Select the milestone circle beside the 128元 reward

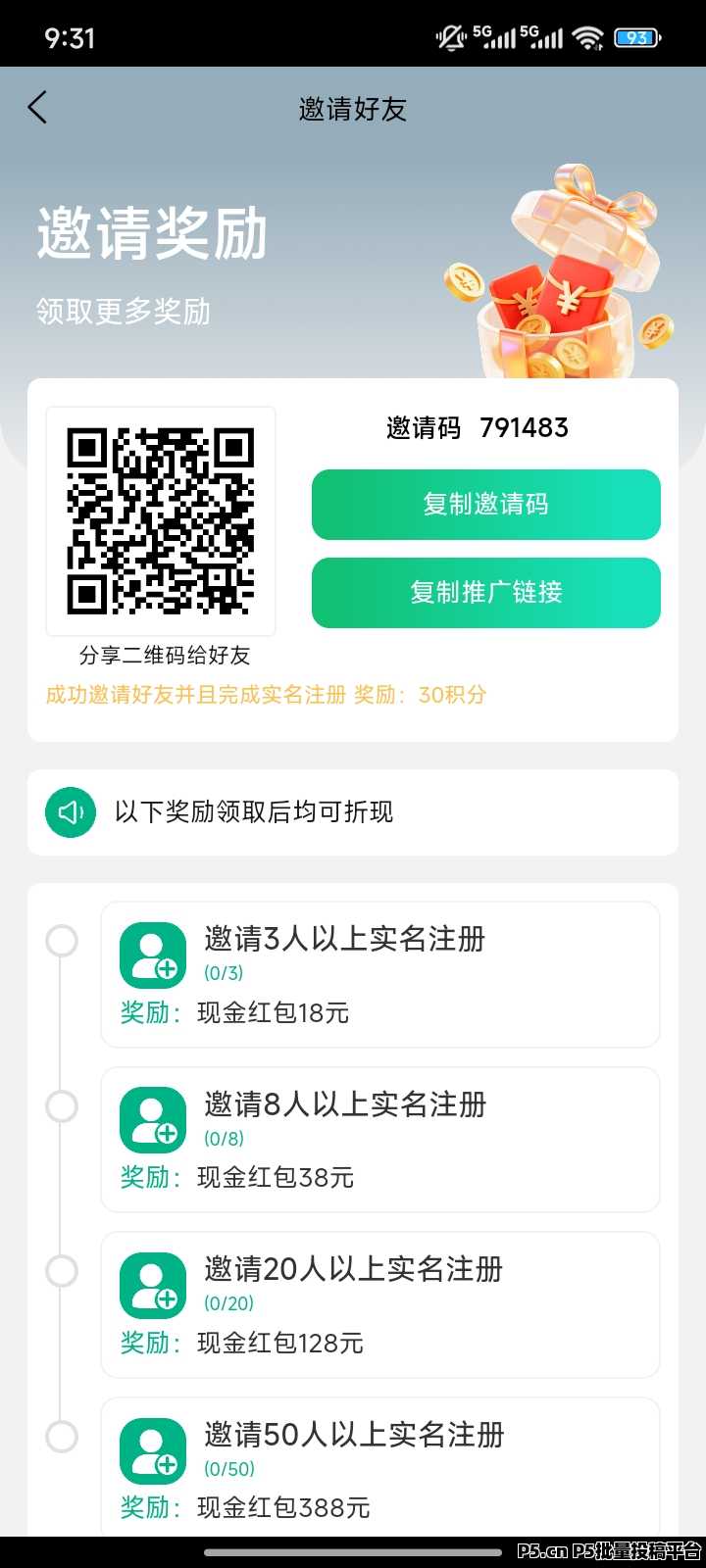click(x=62, y=1270)
